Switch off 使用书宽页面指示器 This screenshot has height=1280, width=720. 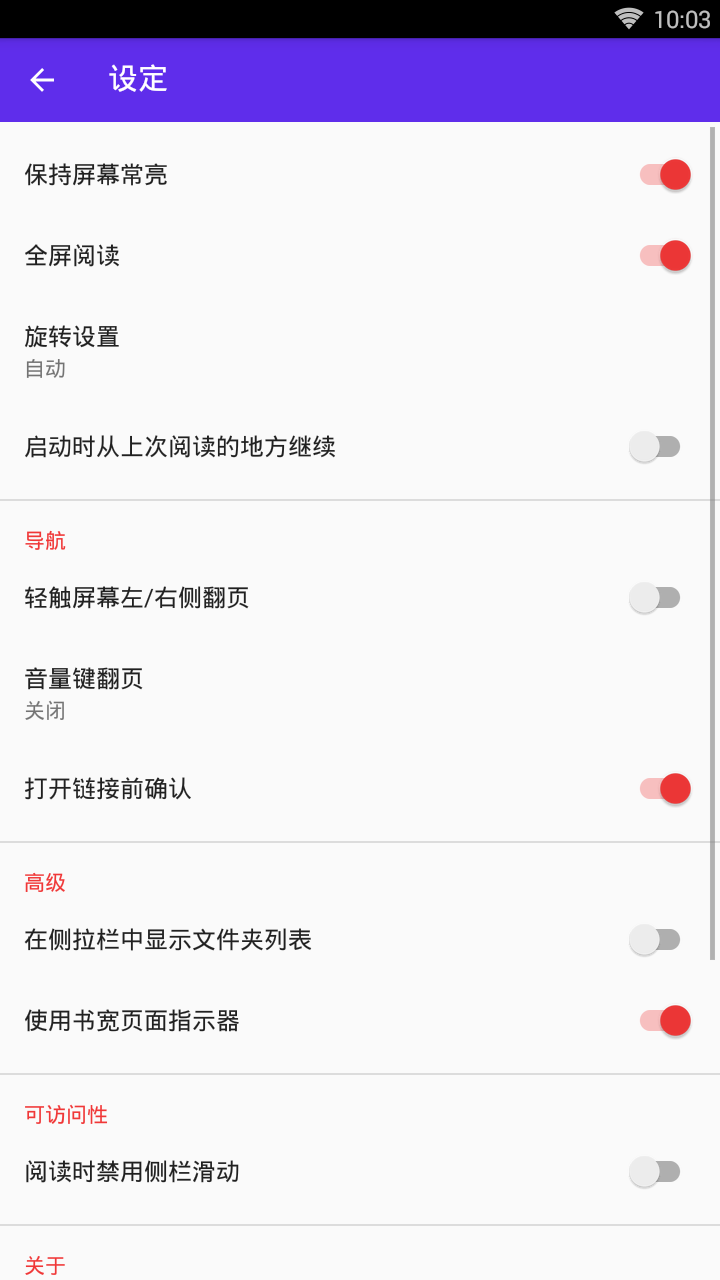[664, 1021]
